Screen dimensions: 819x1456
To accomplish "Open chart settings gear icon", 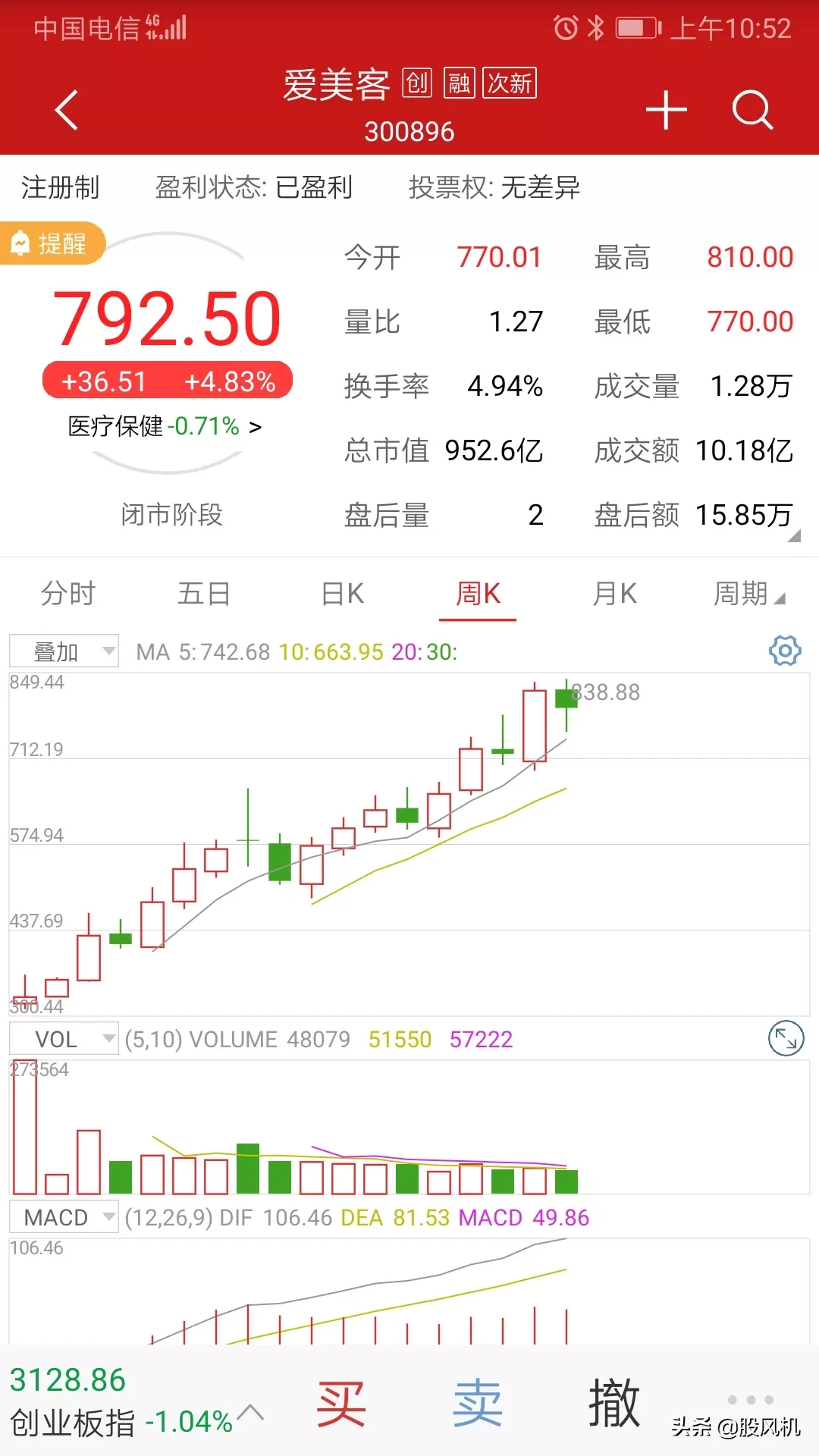I will [x=785, y=651].
